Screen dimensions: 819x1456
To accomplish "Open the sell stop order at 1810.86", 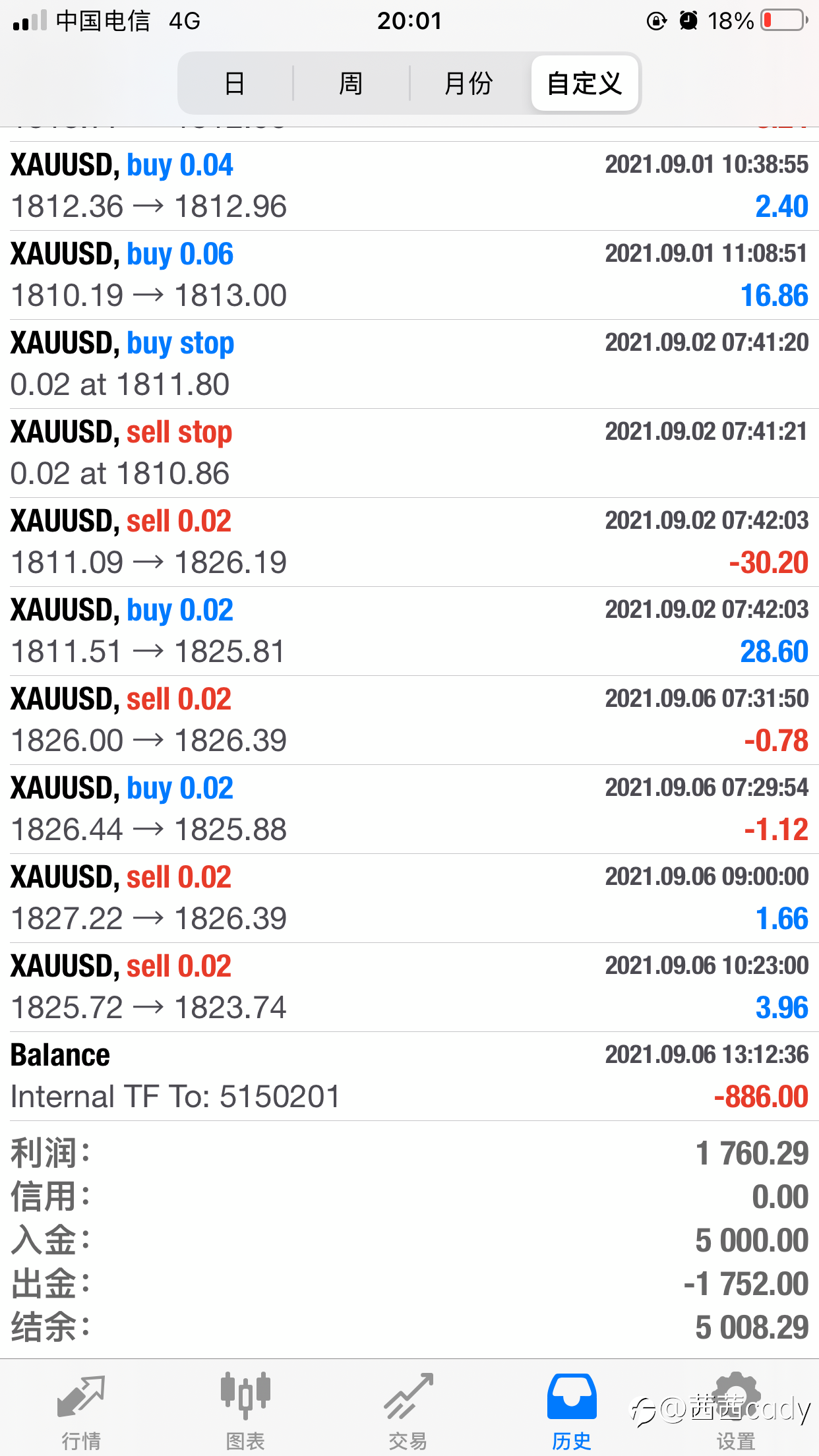I will pyautogui.click(x=409, y=453).
